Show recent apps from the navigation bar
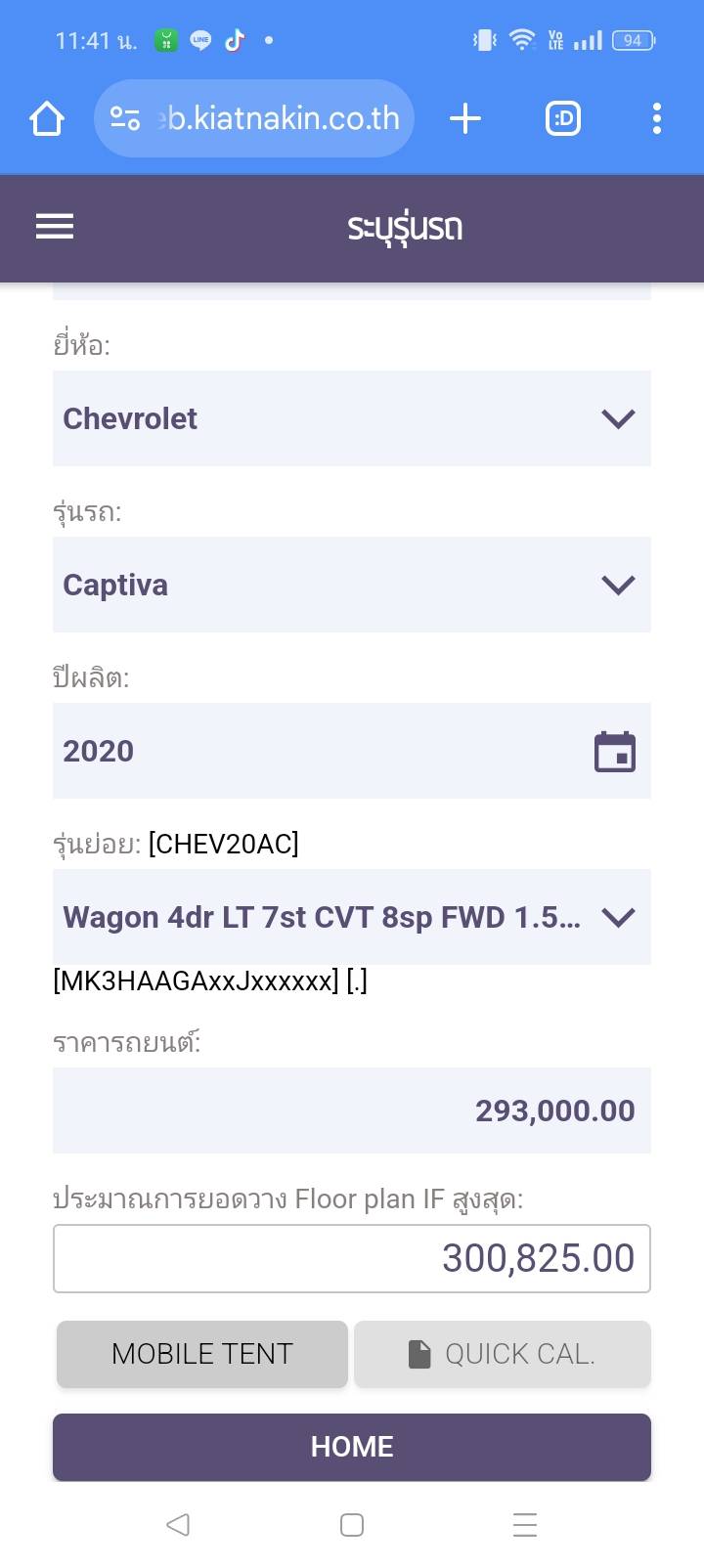Screen dimensions: 704x1568 click(525, 1525)
